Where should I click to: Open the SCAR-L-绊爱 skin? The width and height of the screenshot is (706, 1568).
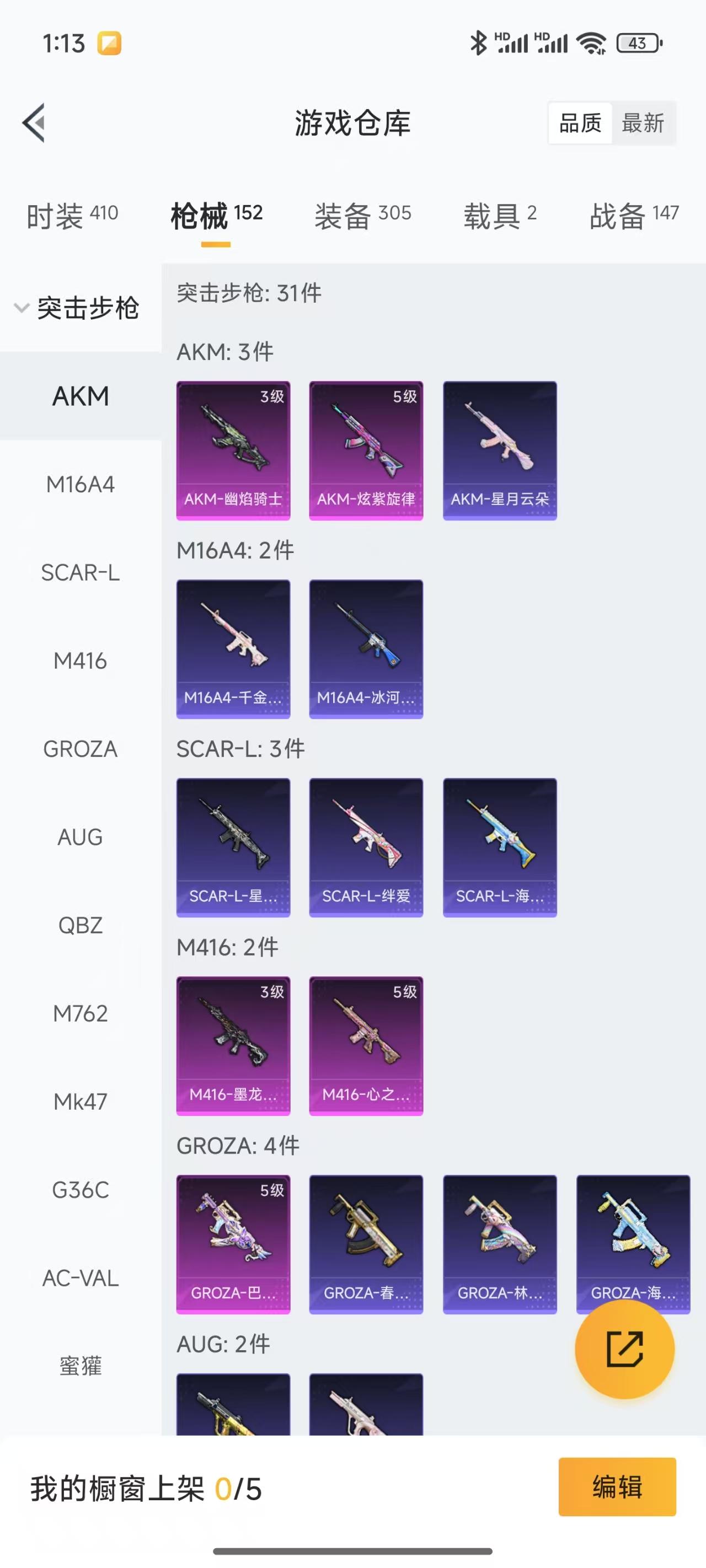click(366, 847)
